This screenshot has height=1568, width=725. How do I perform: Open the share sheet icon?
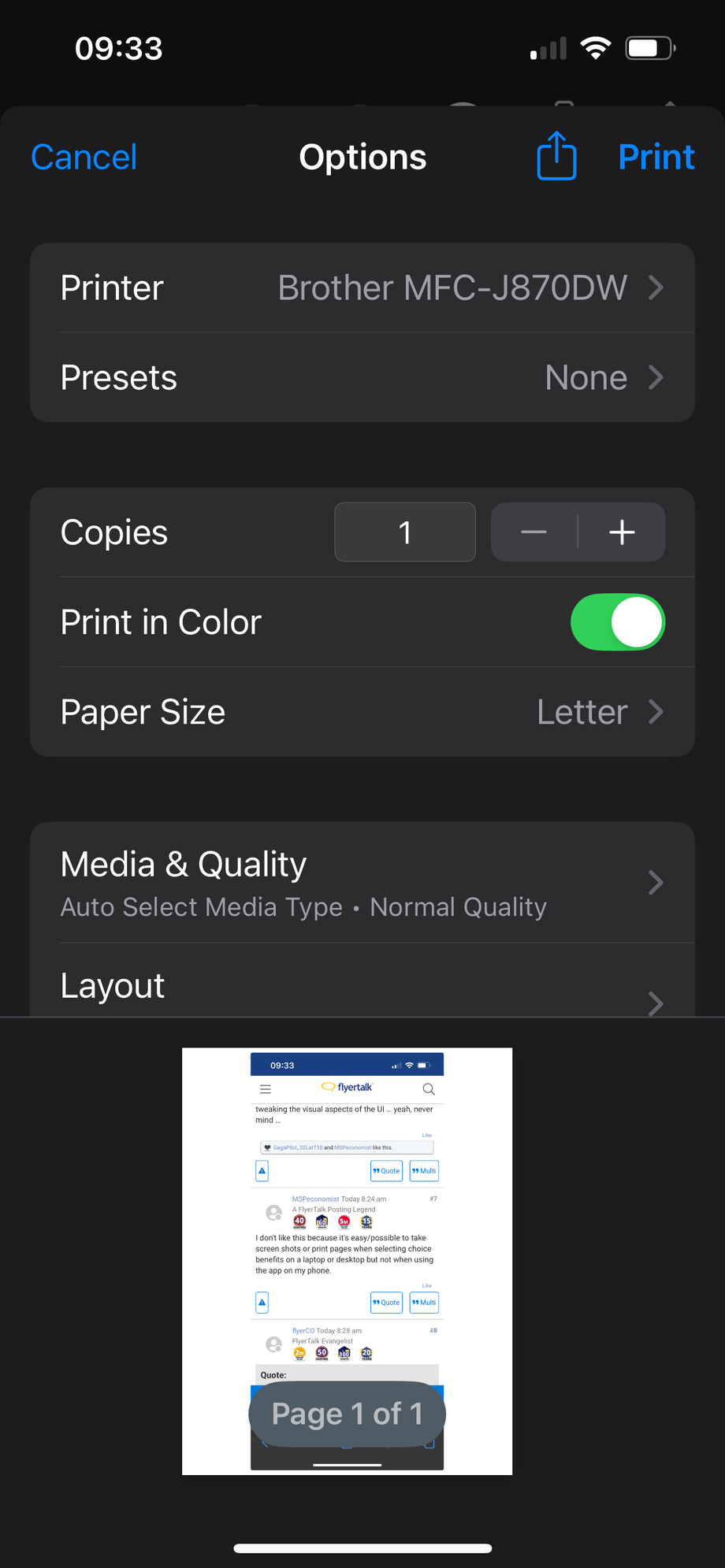(x=556, y=156)
